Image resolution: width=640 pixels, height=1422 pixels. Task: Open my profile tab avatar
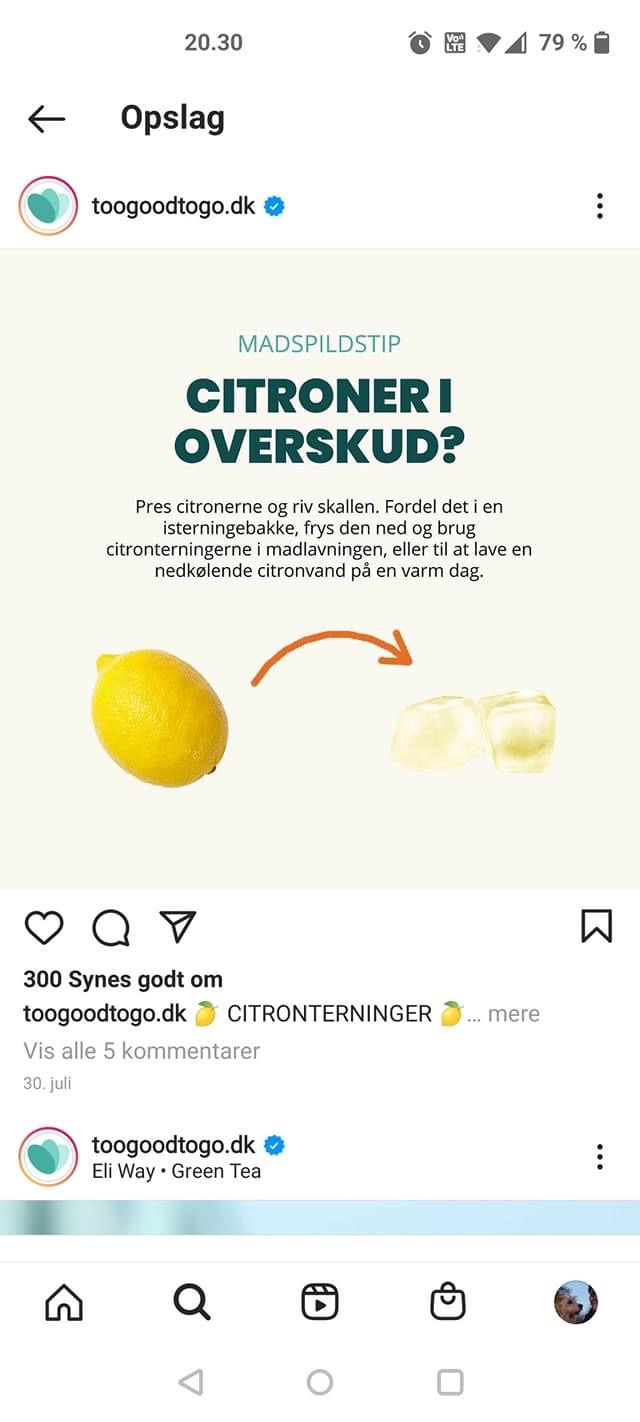576,1302
